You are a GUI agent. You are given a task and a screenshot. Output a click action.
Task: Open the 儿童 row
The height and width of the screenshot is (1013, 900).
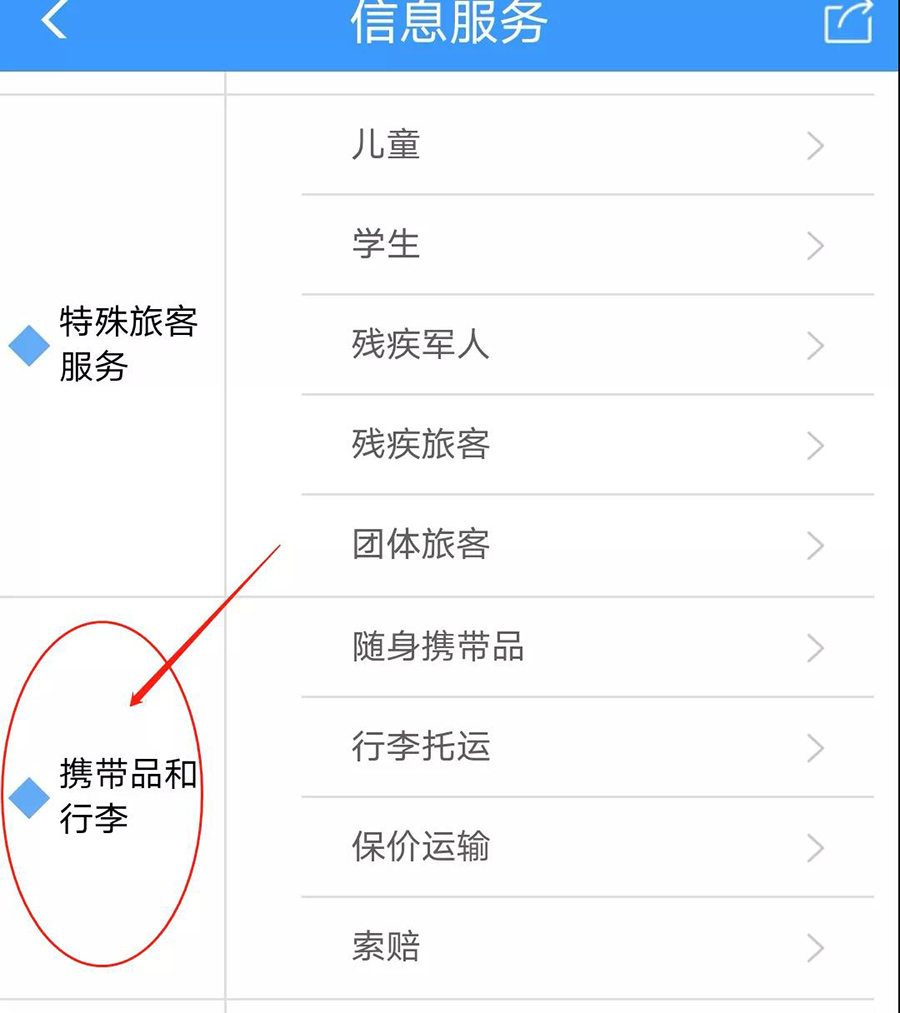(587, 146)
